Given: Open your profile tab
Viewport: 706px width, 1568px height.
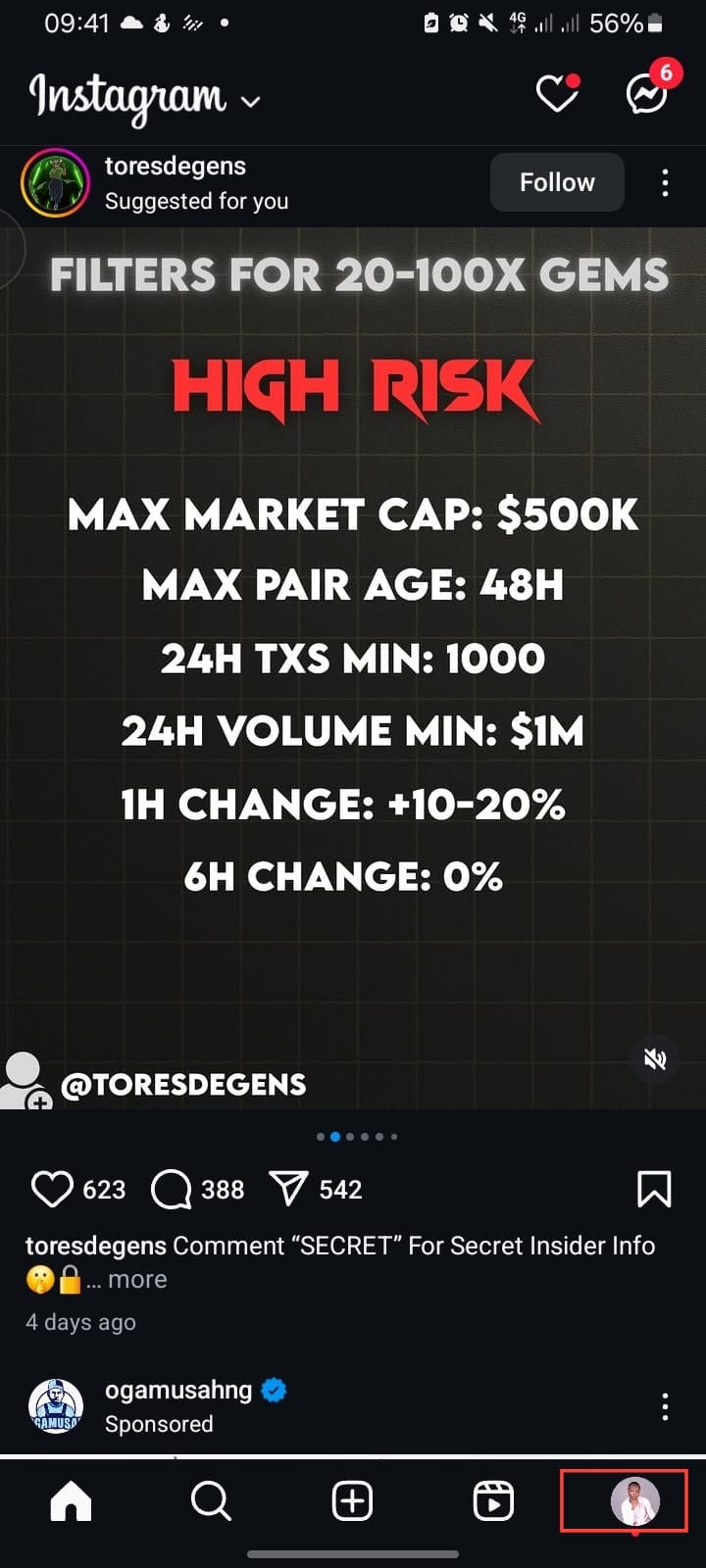Looking at the screenshot, I should click(634, 1500).
